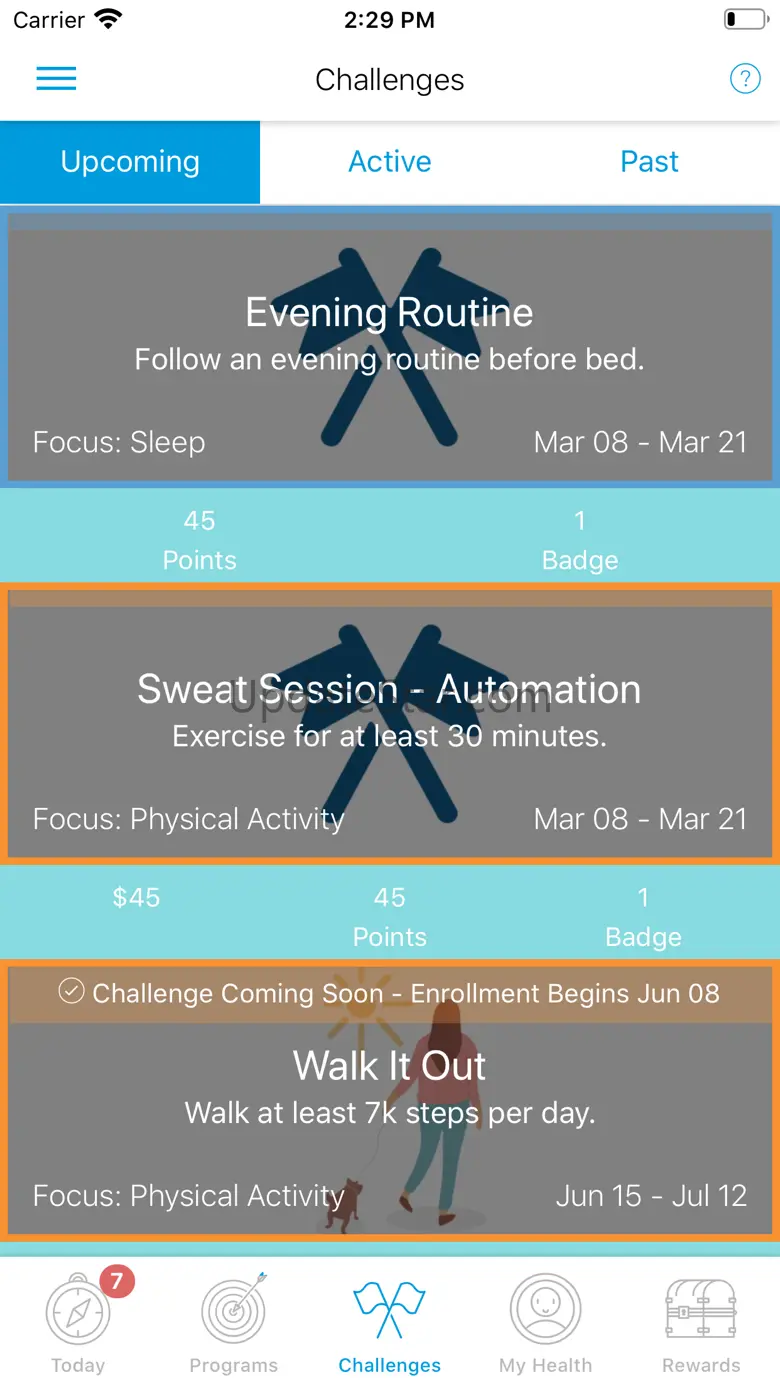Open the Rewards tab

coord(702,1323)
